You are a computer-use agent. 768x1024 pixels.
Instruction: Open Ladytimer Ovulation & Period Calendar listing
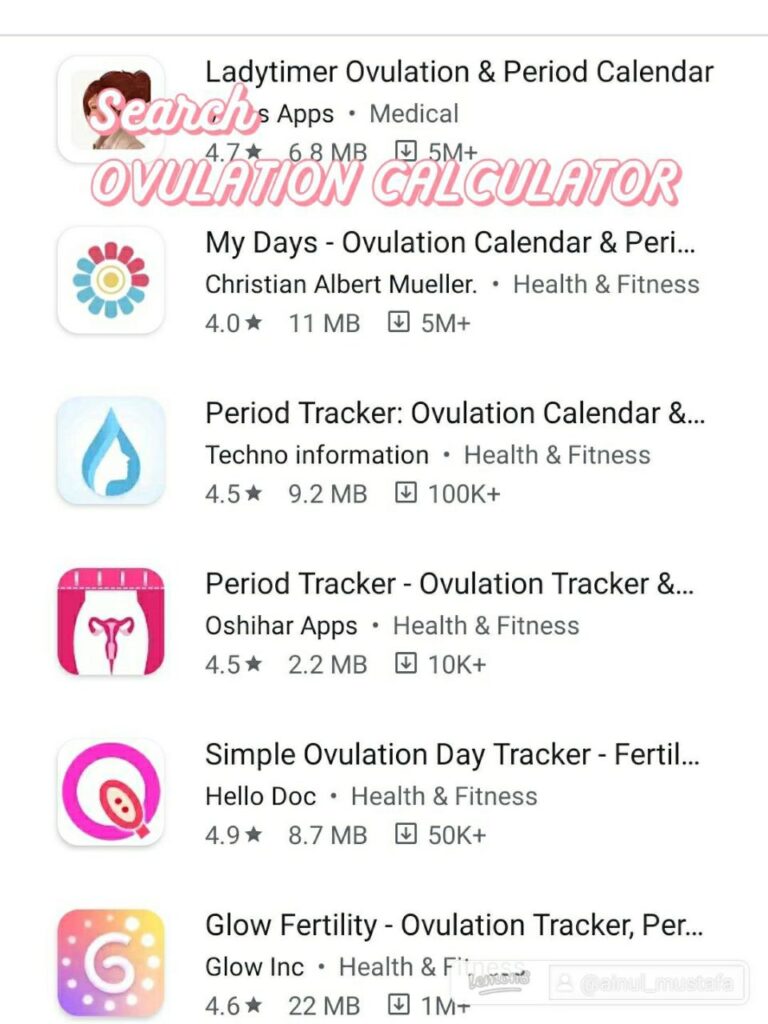point(458,71)
